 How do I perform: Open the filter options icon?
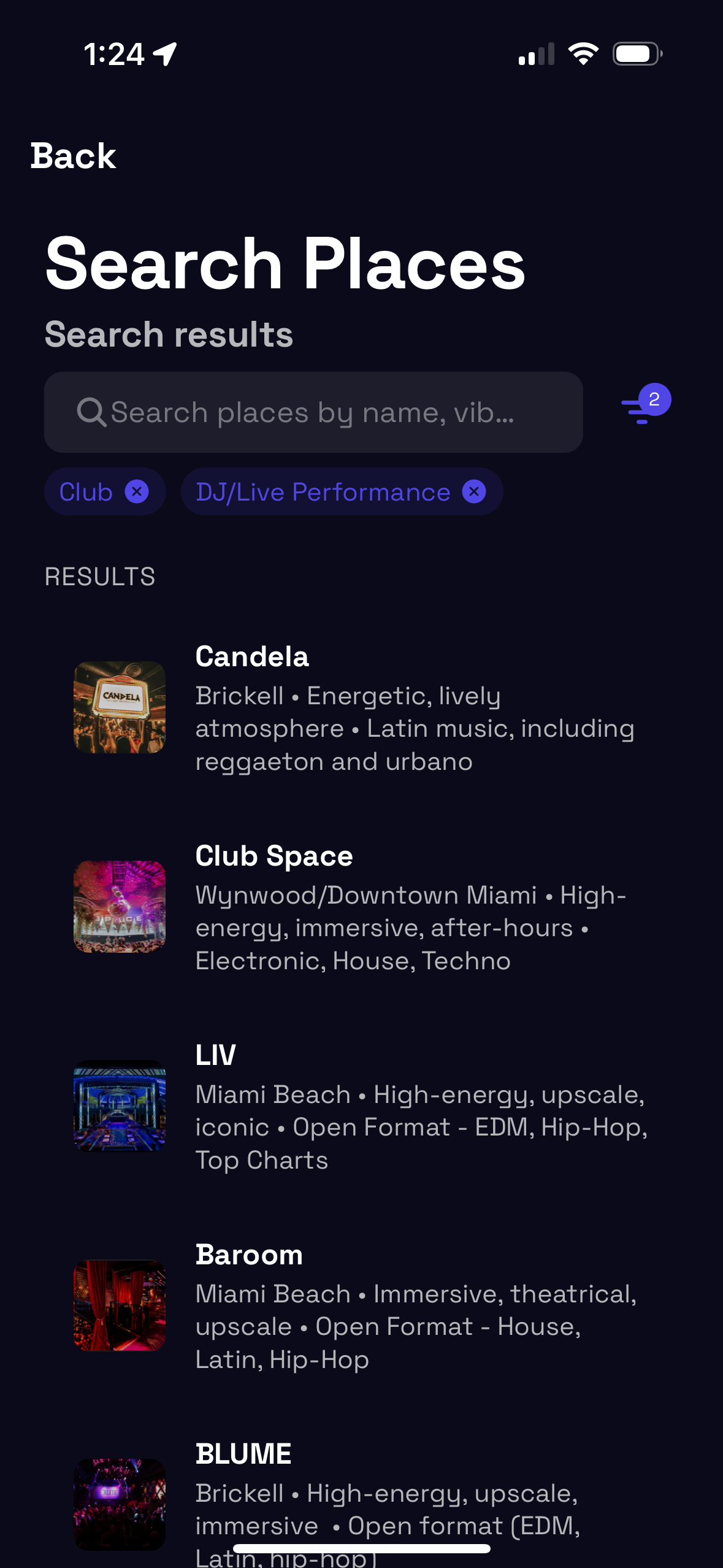pyautogui.click(x=642, y=406)
